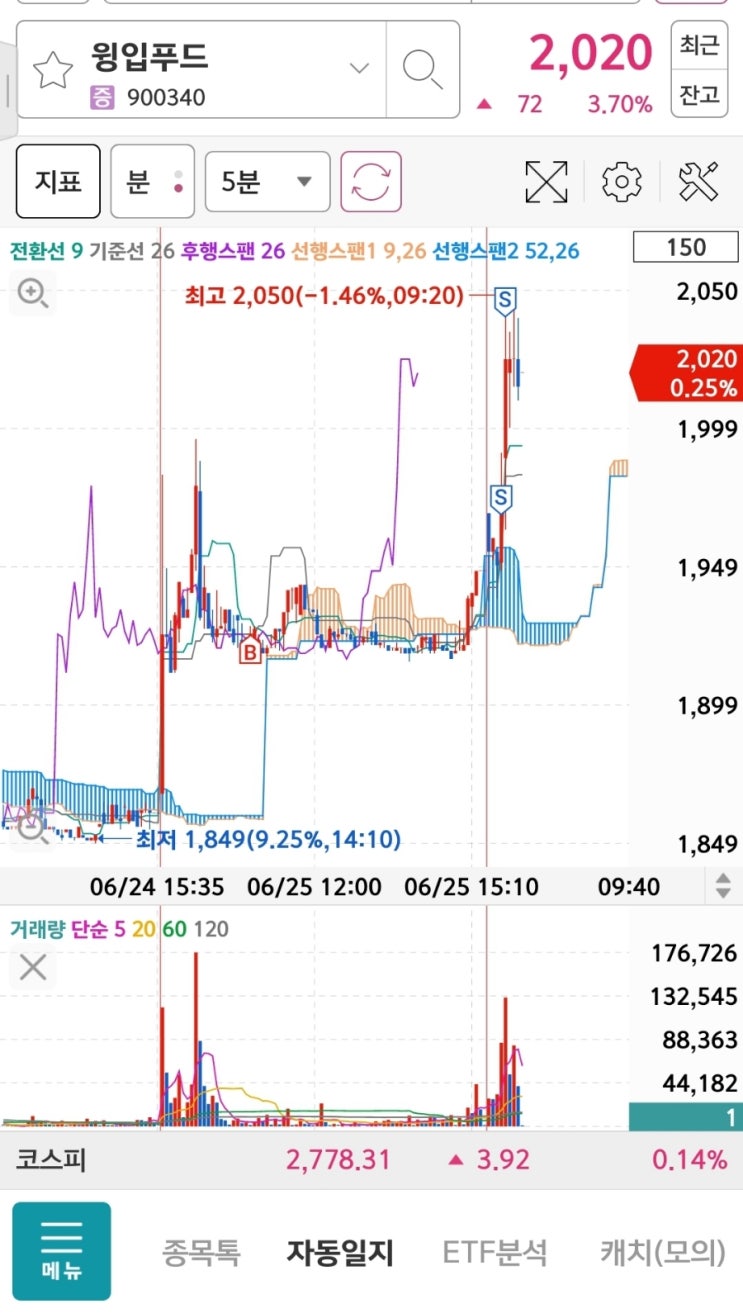Open the chart tools icon
Image resolution: width=743 pixels, height=1313 pixels.
[x=698, y=182]
